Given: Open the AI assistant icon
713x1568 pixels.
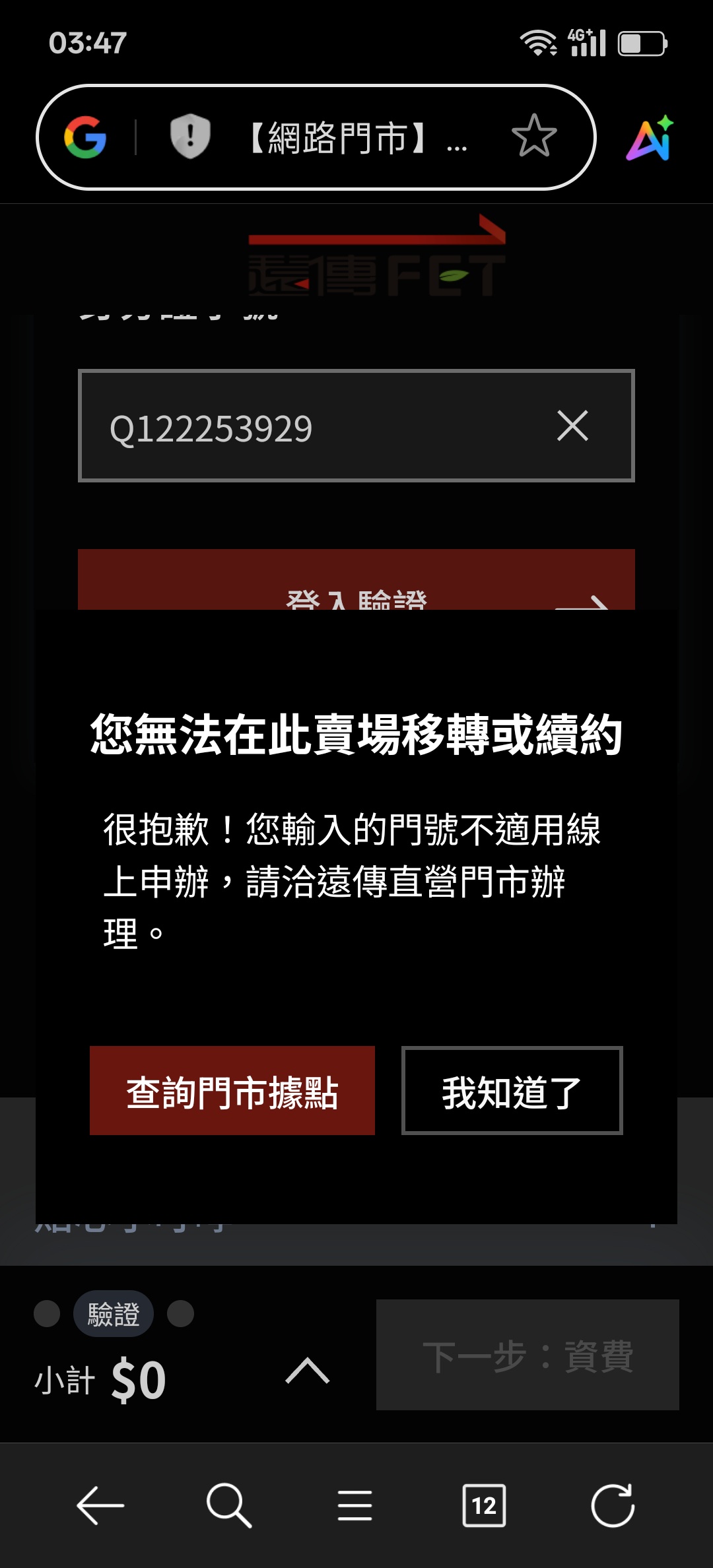Looking at the screenshot, I should [x=650, y=138].
